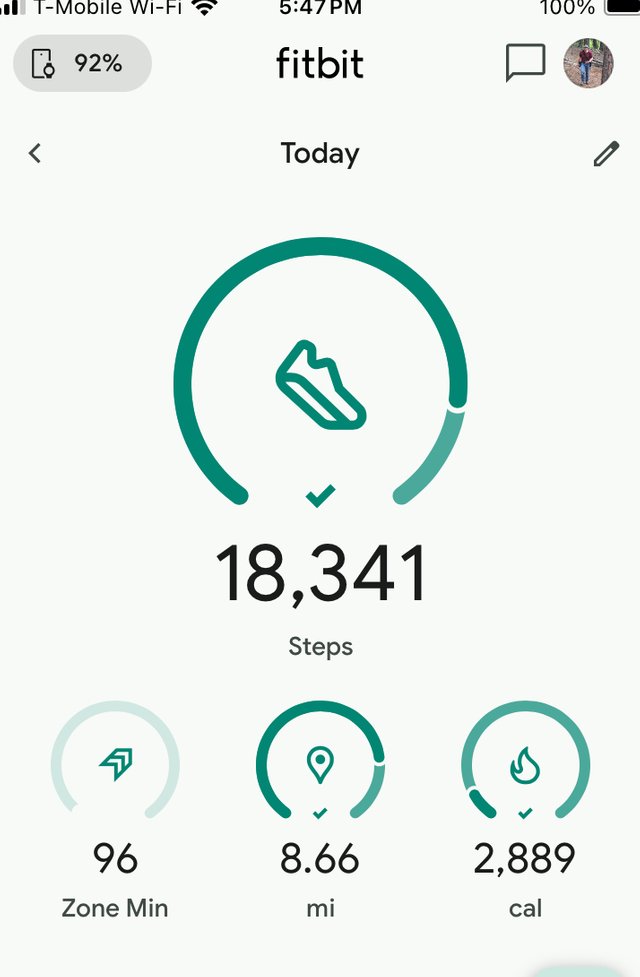
Task: Open the messages inbox icon
Action: pos(524,64)
